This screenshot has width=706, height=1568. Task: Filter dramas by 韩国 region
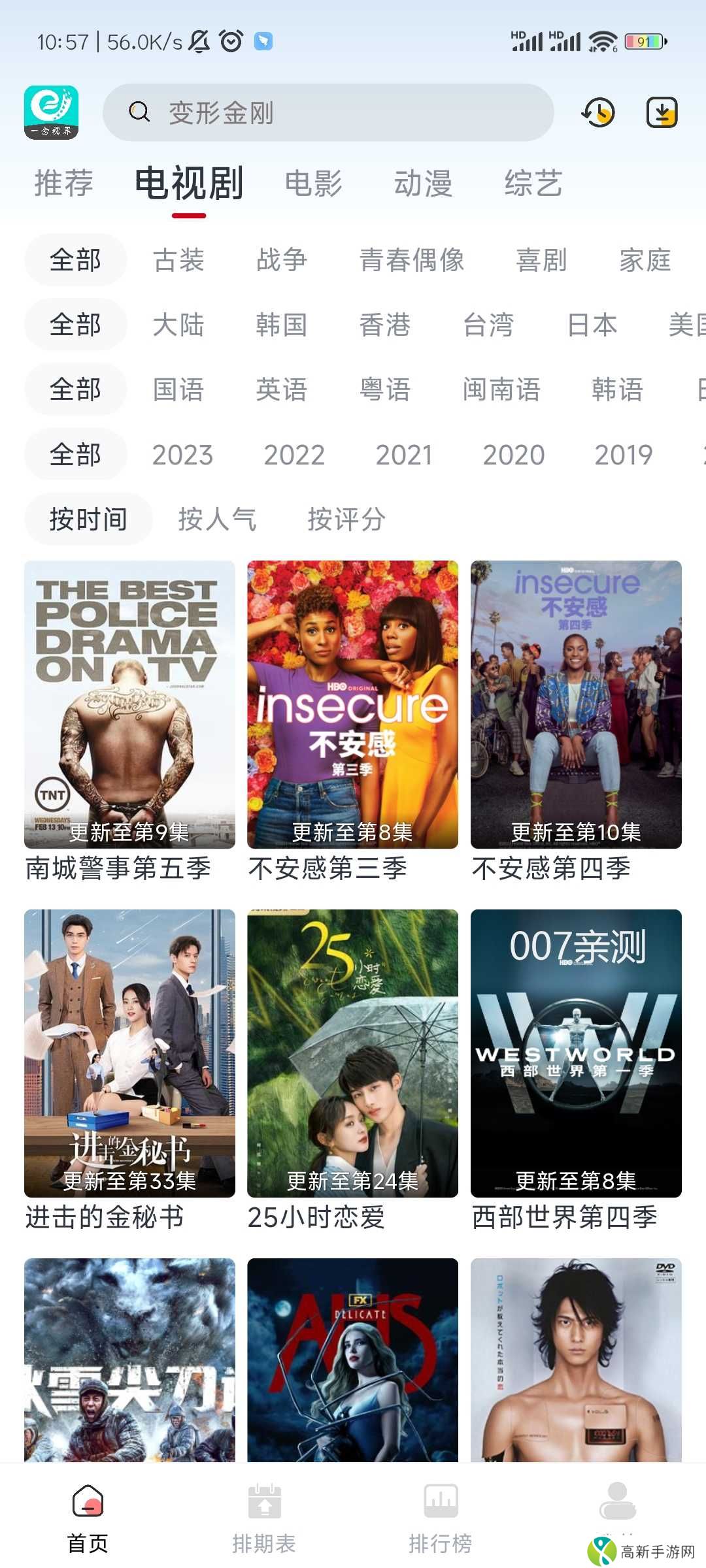(282, 325)
